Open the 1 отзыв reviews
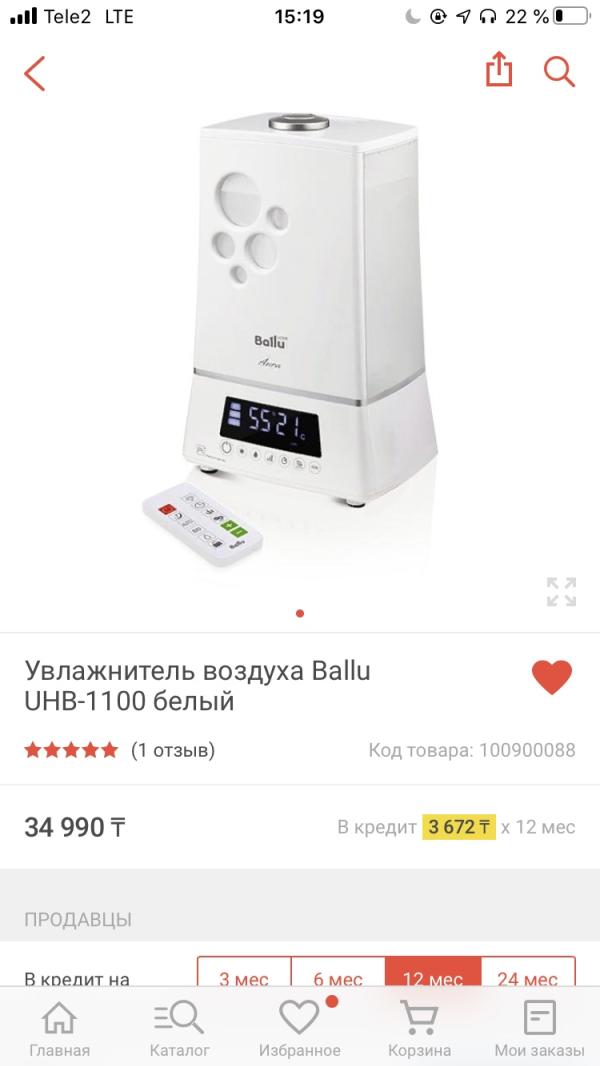This screenshot has height=1066, width=600. pyautogui.click(x=173, y=750)
